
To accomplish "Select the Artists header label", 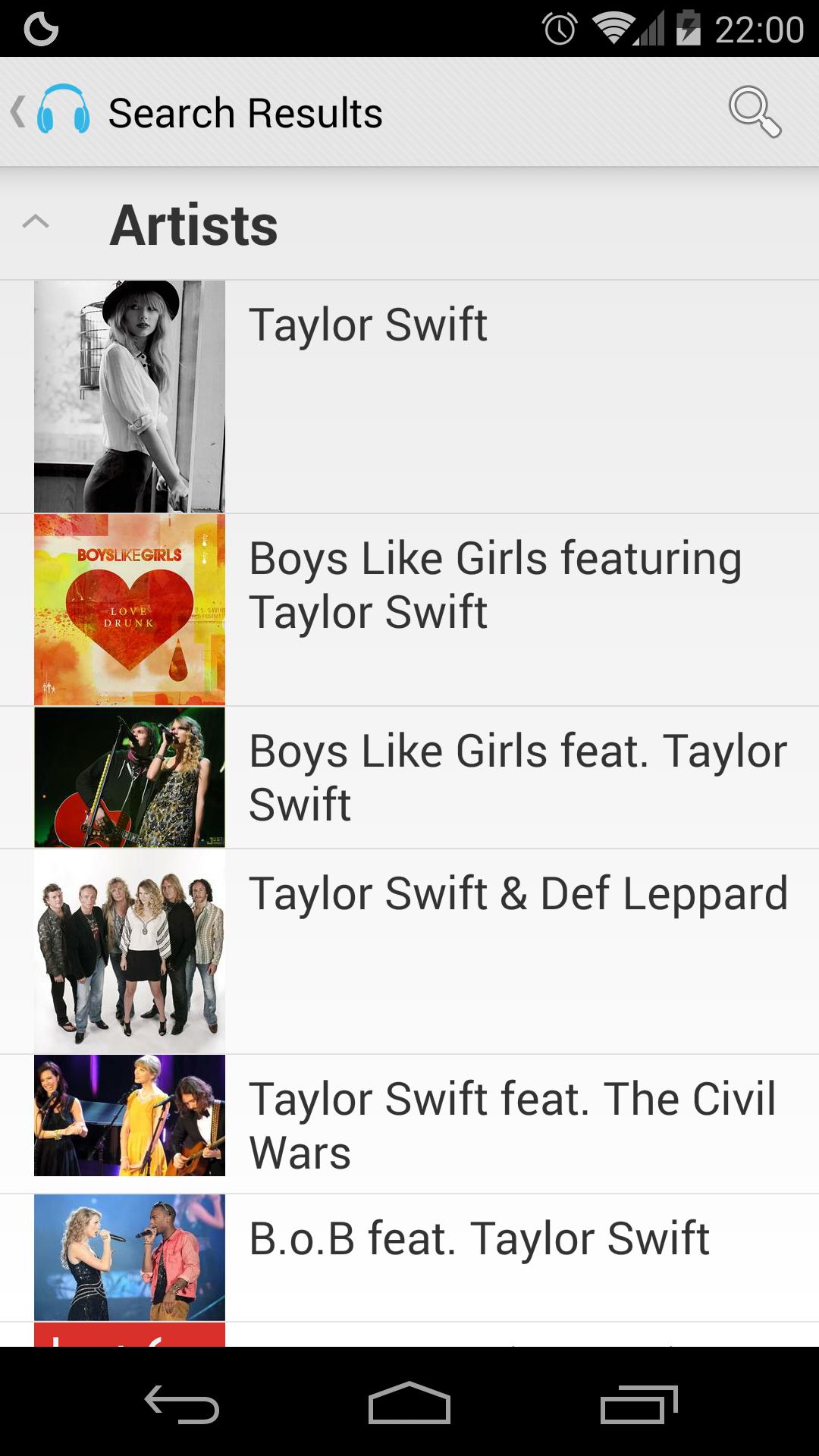I will click(x=194, y=224).
